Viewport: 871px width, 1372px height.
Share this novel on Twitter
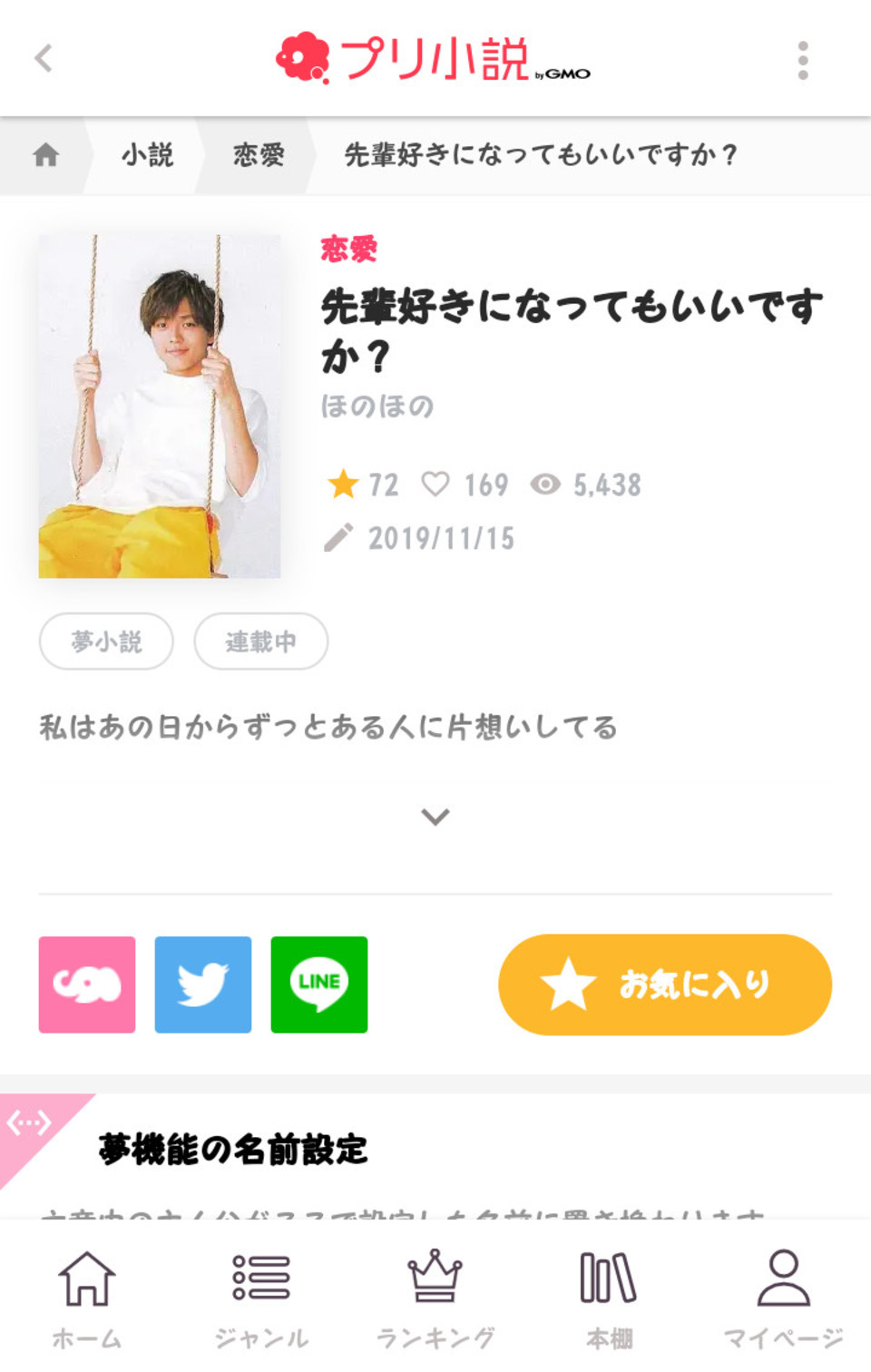click(203, 985)
